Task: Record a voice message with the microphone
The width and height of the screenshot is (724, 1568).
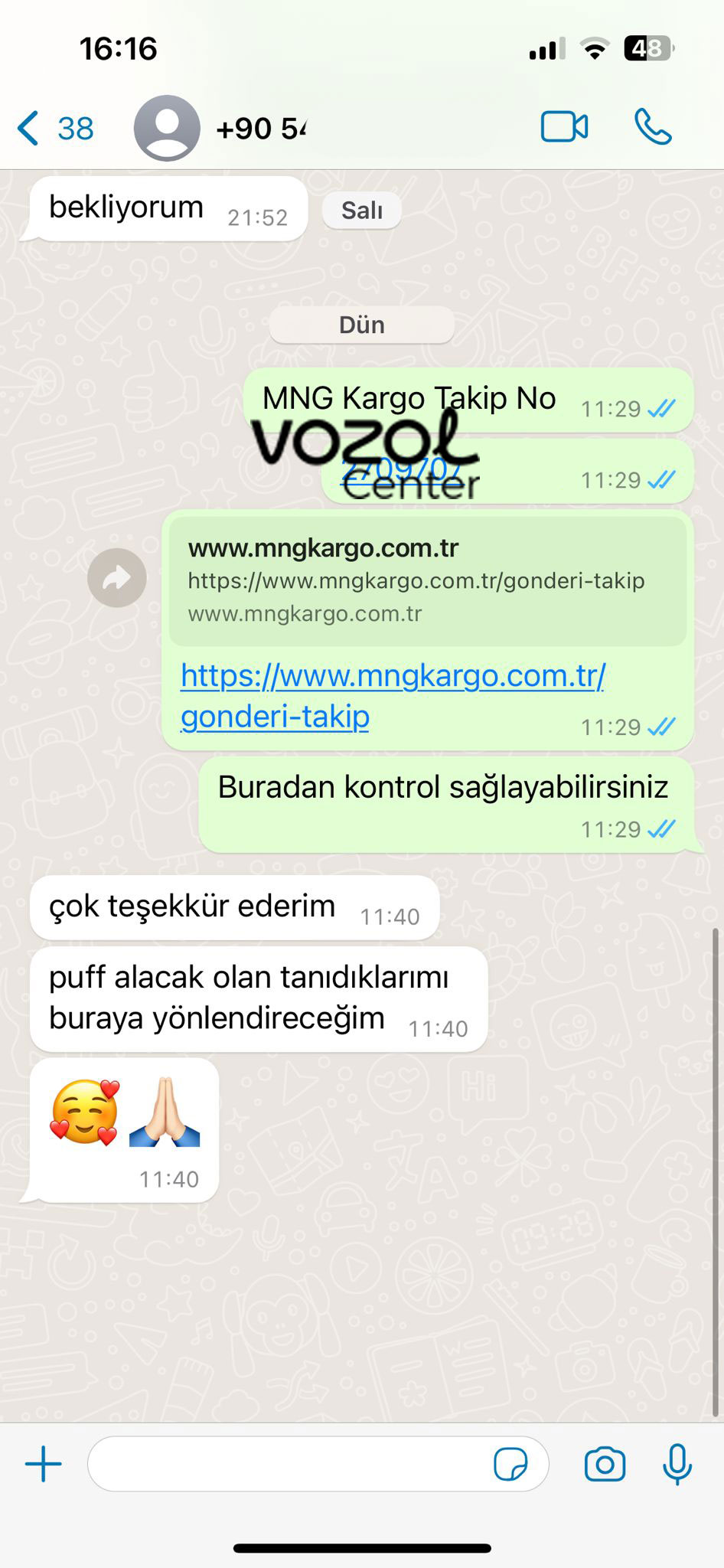Action: tap(677, 1465)
